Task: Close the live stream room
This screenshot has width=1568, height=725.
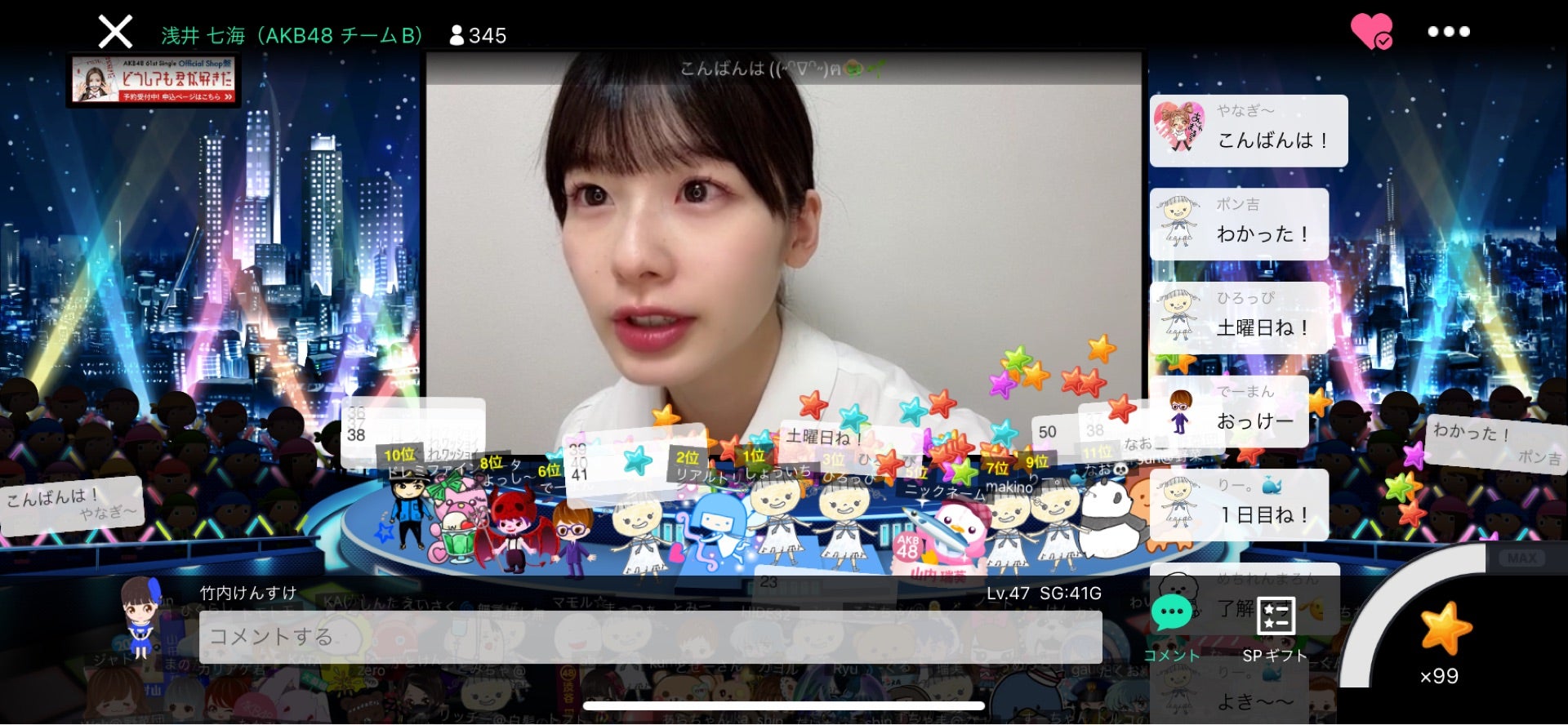Action: tap(115, 33)
